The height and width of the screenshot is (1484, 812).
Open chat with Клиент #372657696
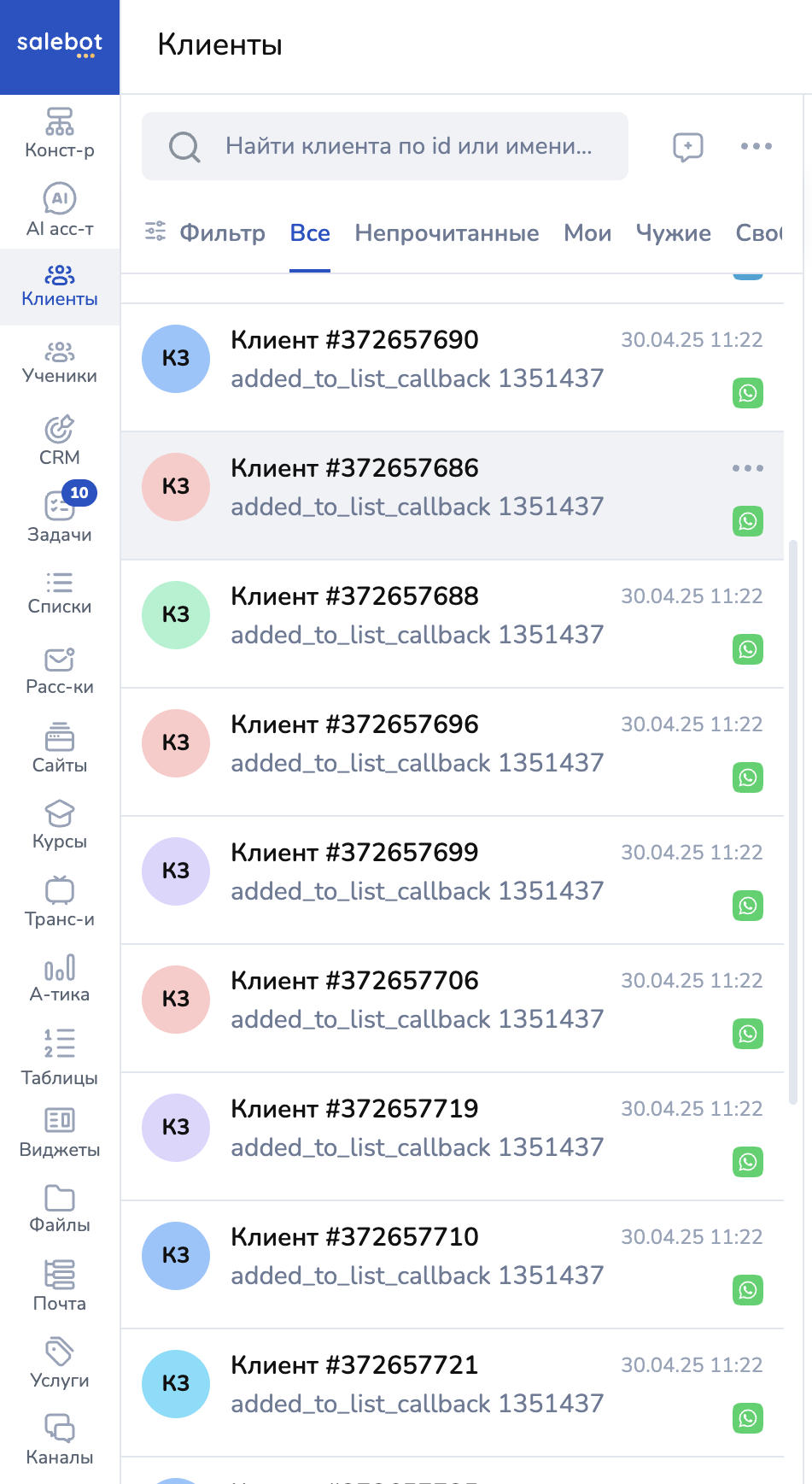coord(417,743)
